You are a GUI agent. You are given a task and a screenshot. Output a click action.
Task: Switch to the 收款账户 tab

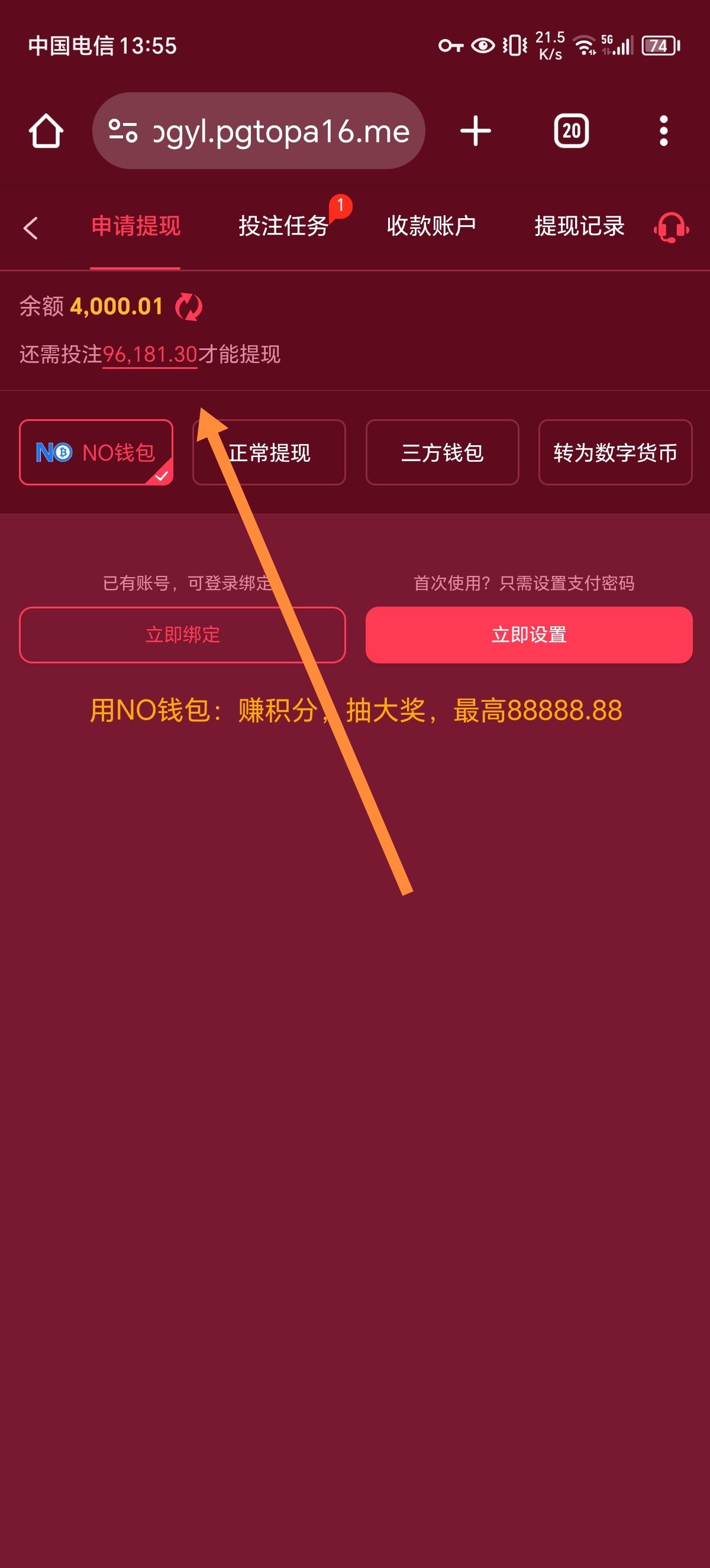tap(431, 226)
